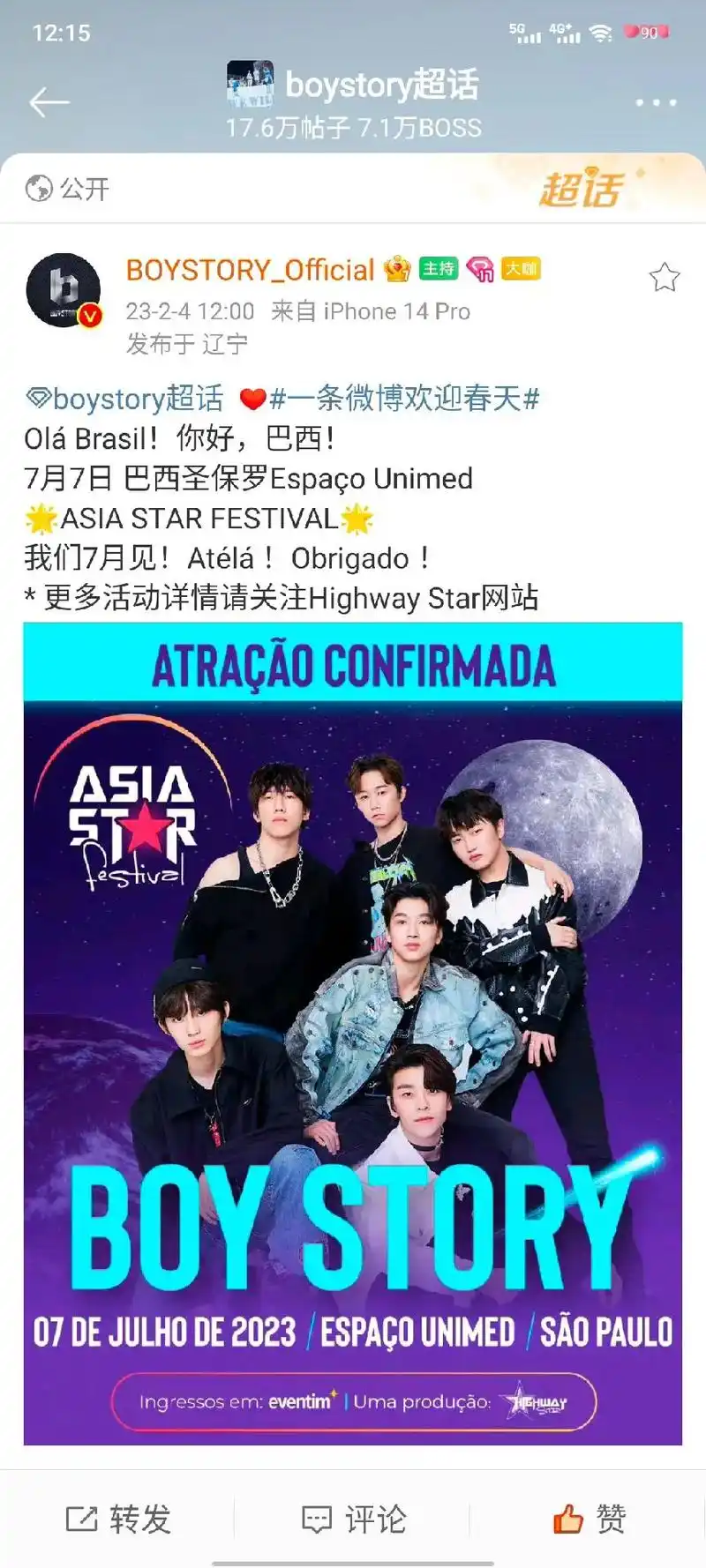Go back using the top-left arrow

pyautogui.click(x=49, y=102)
